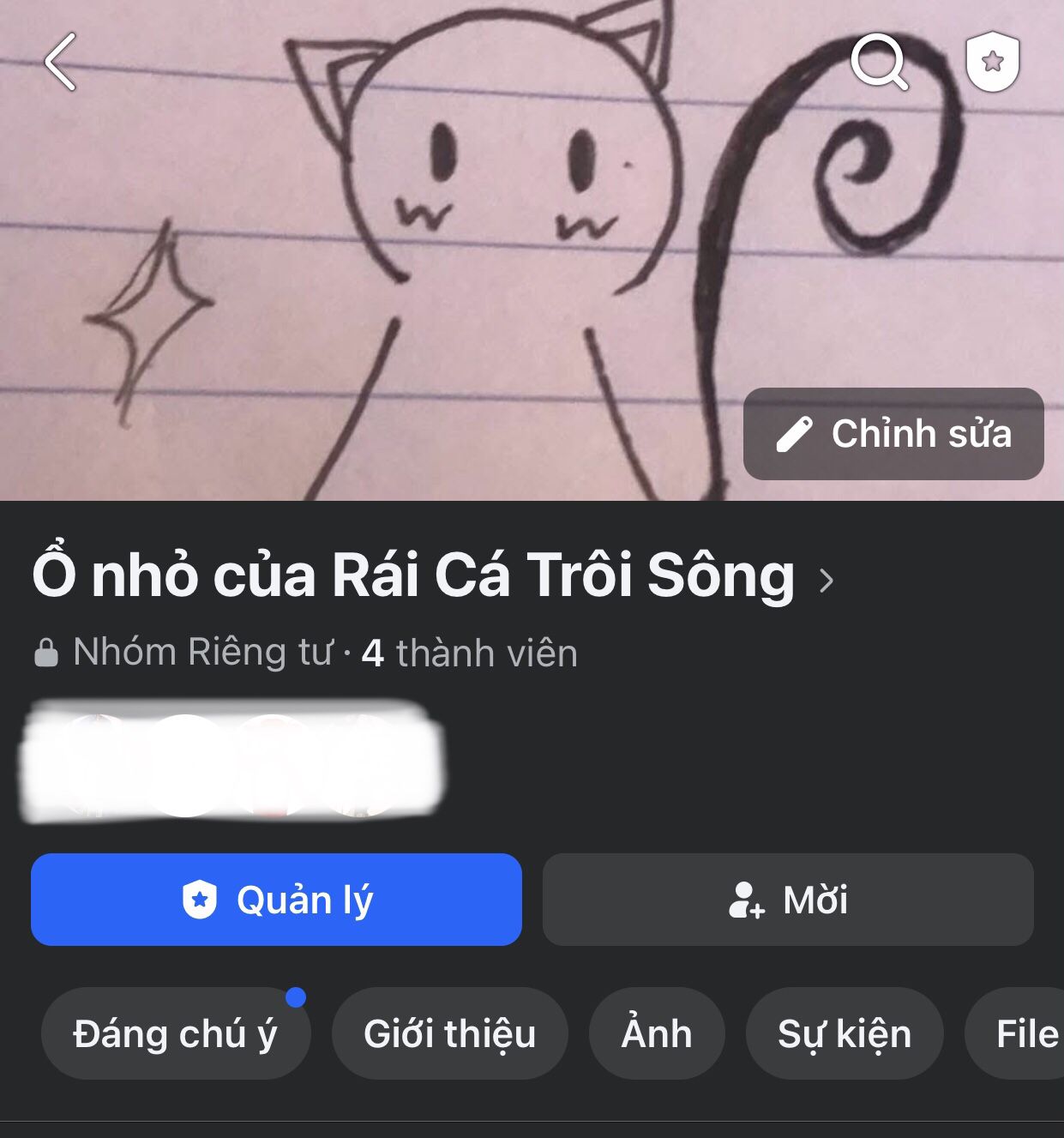Open the Ảnh chip
The width and height of the screenshot is (1064, 1138).
657,1033
